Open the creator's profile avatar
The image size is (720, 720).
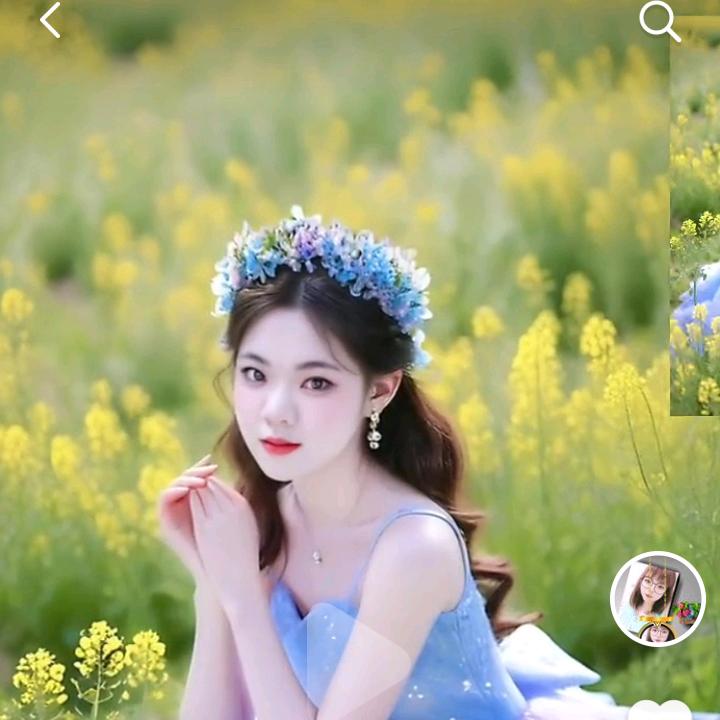(657, 599)
